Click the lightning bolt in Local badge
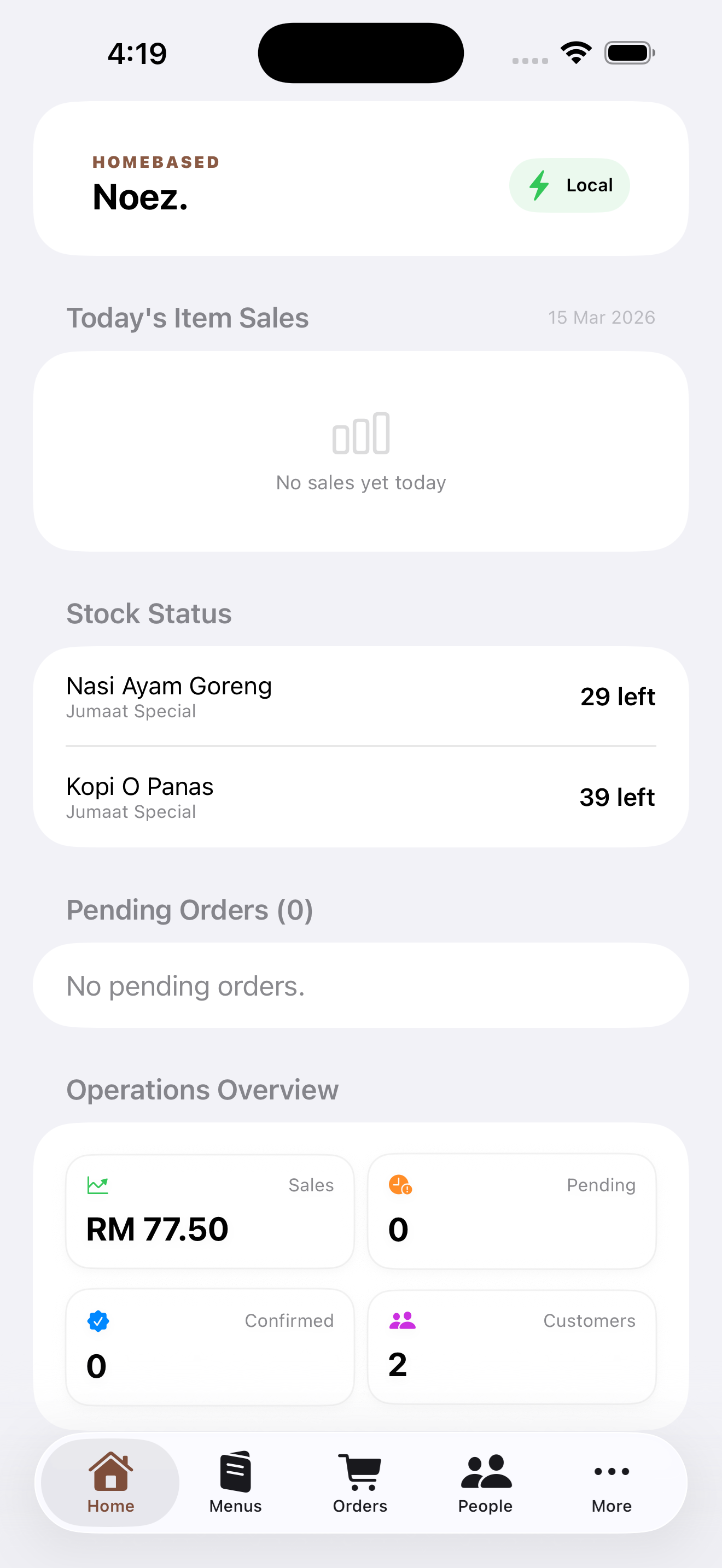 click(x=539, y=185)
